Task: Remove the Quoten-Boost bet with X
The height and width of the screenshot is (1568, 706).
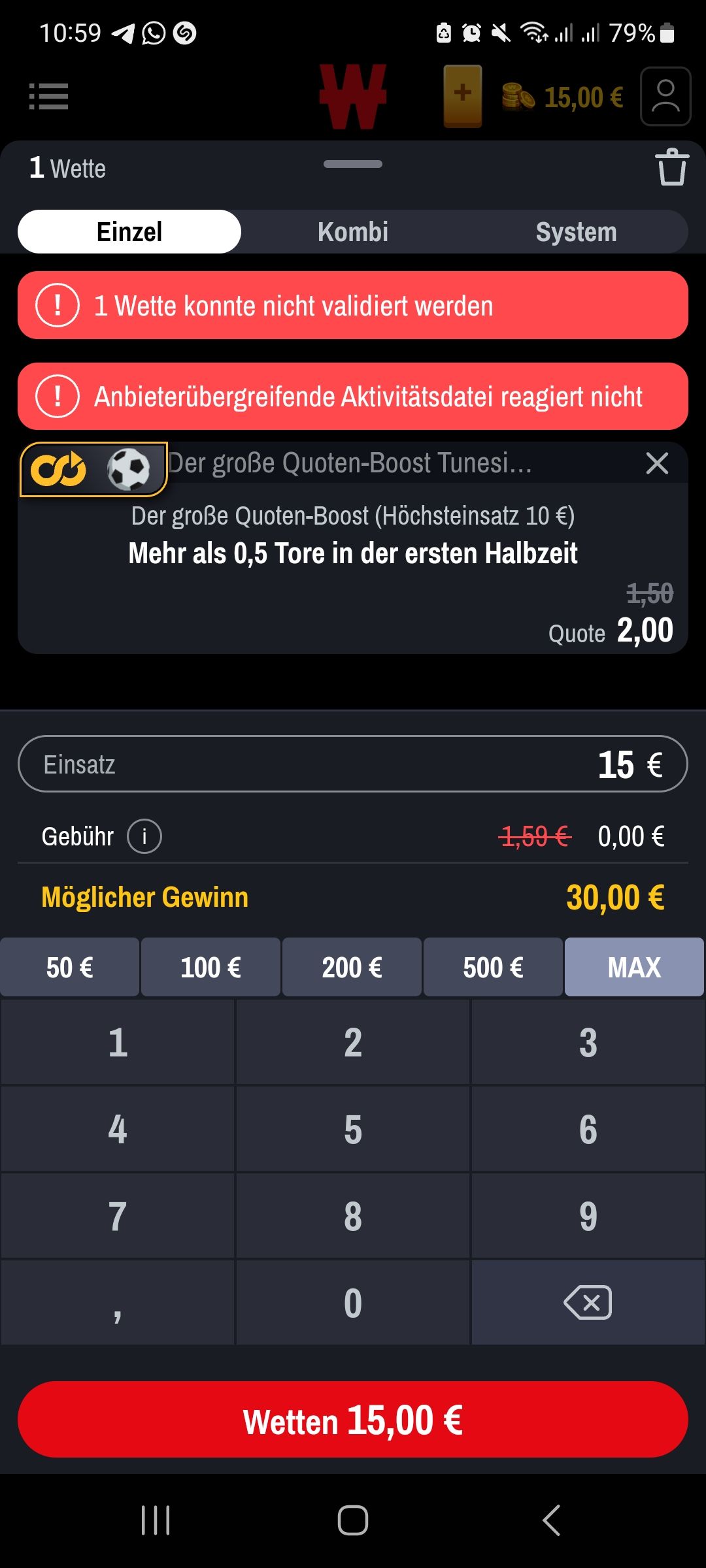Action: pos(657,463)
